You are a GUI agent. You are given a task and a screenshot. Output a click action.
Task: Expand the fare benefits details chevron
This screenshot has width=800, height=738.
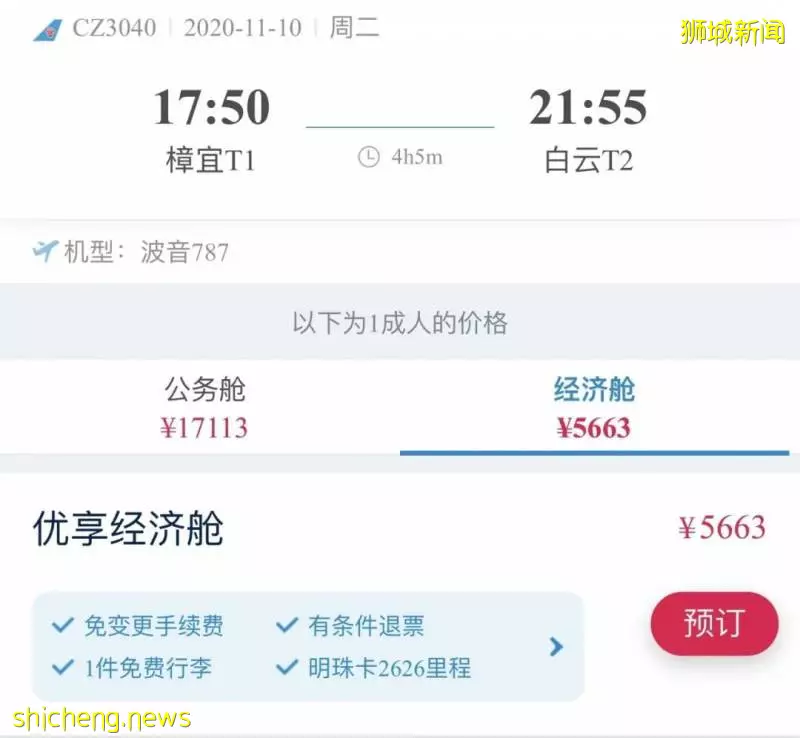[x=556, y=647]
